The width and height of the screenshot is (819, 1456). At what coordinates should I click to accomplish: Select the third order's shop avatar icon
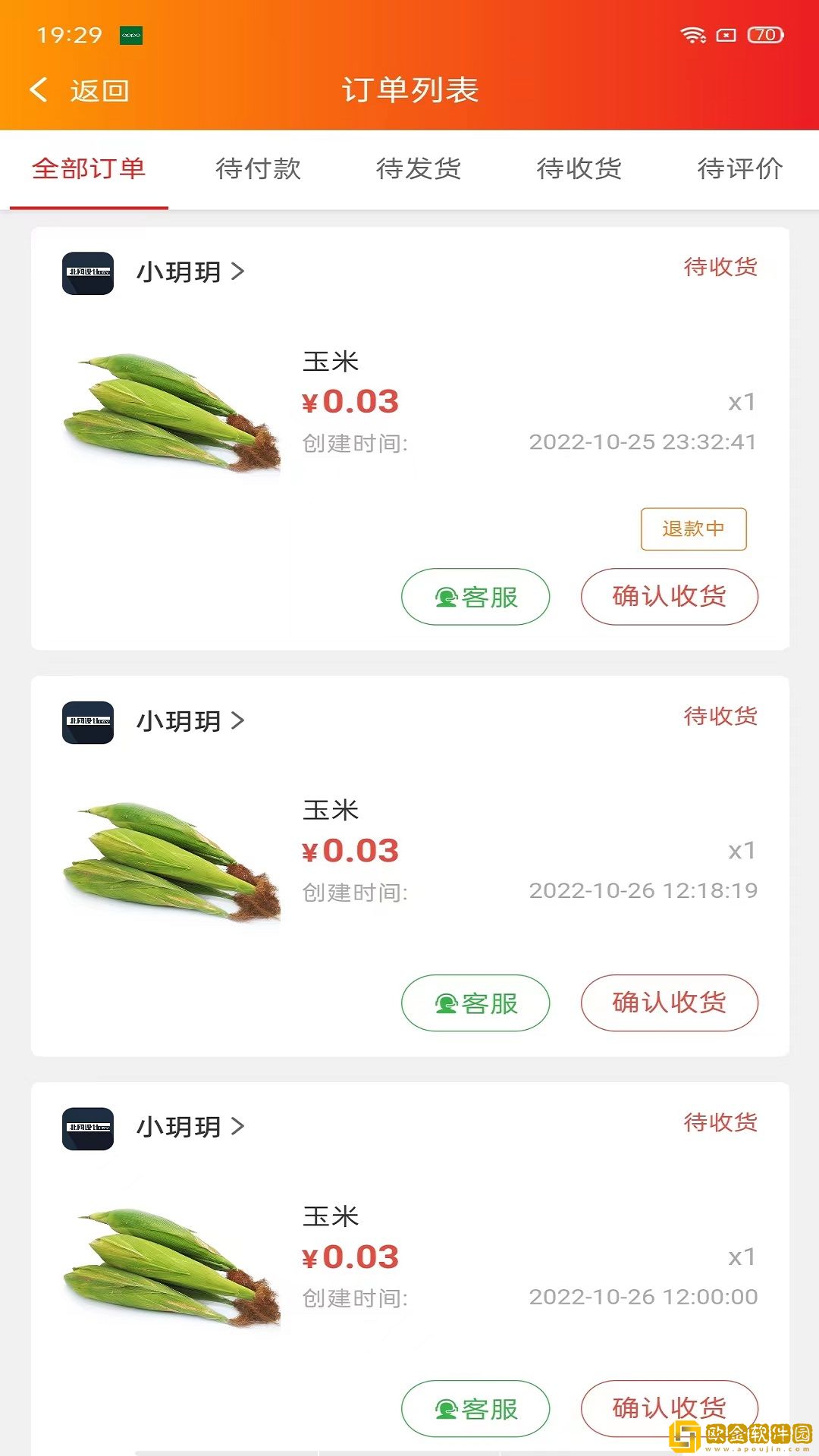point(87,1128)
